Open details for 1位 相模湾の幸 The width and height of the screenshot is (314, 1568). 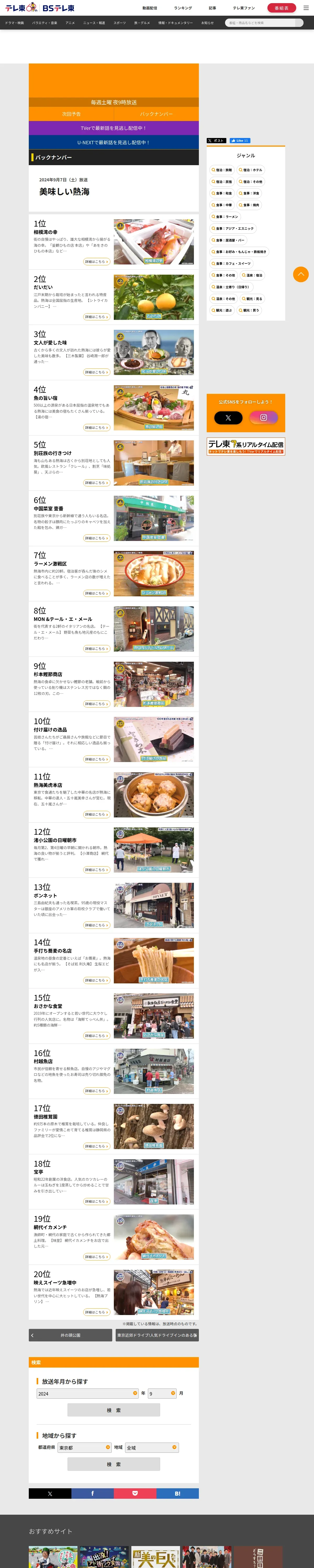96,261
